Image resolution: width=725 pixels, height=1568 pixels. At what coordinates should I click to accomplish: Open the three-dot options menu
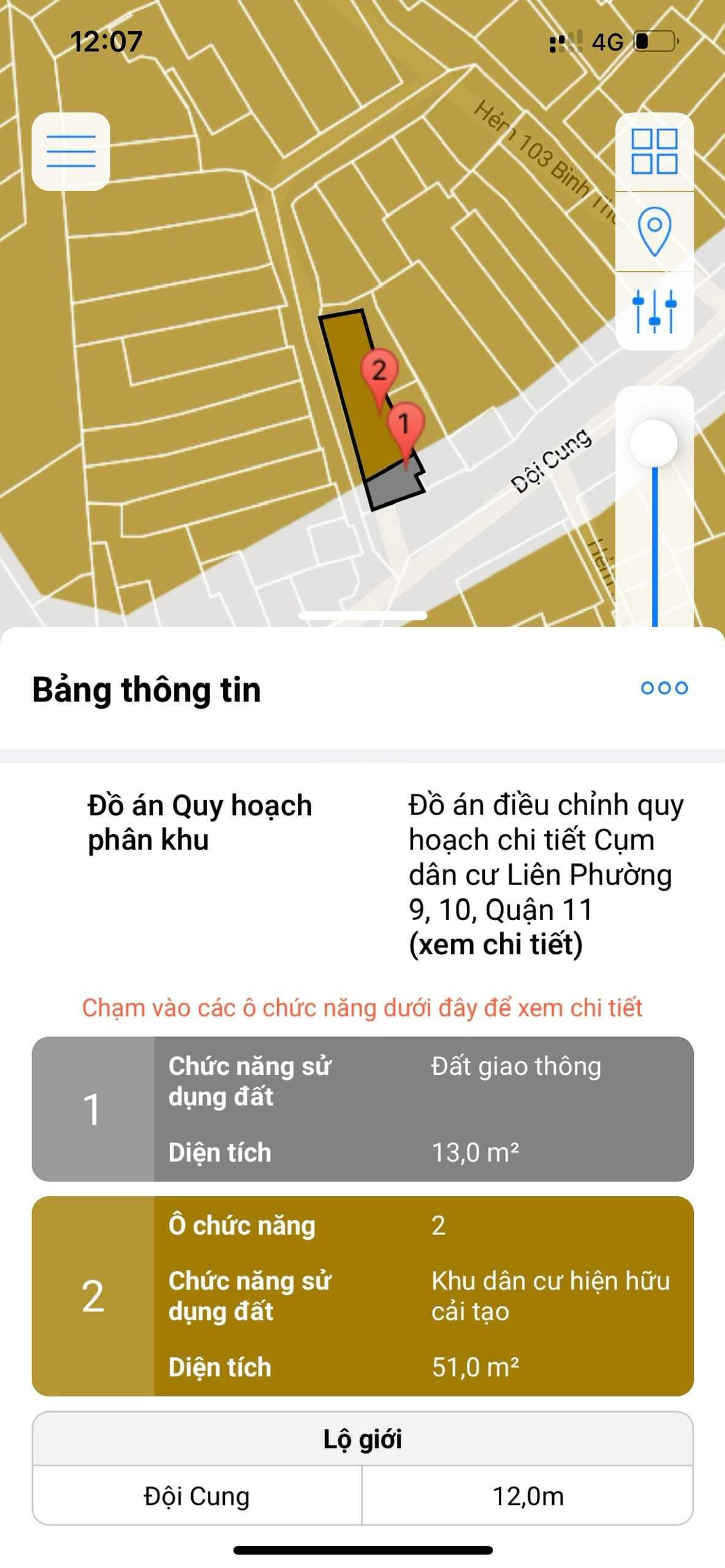pos(664,688)
